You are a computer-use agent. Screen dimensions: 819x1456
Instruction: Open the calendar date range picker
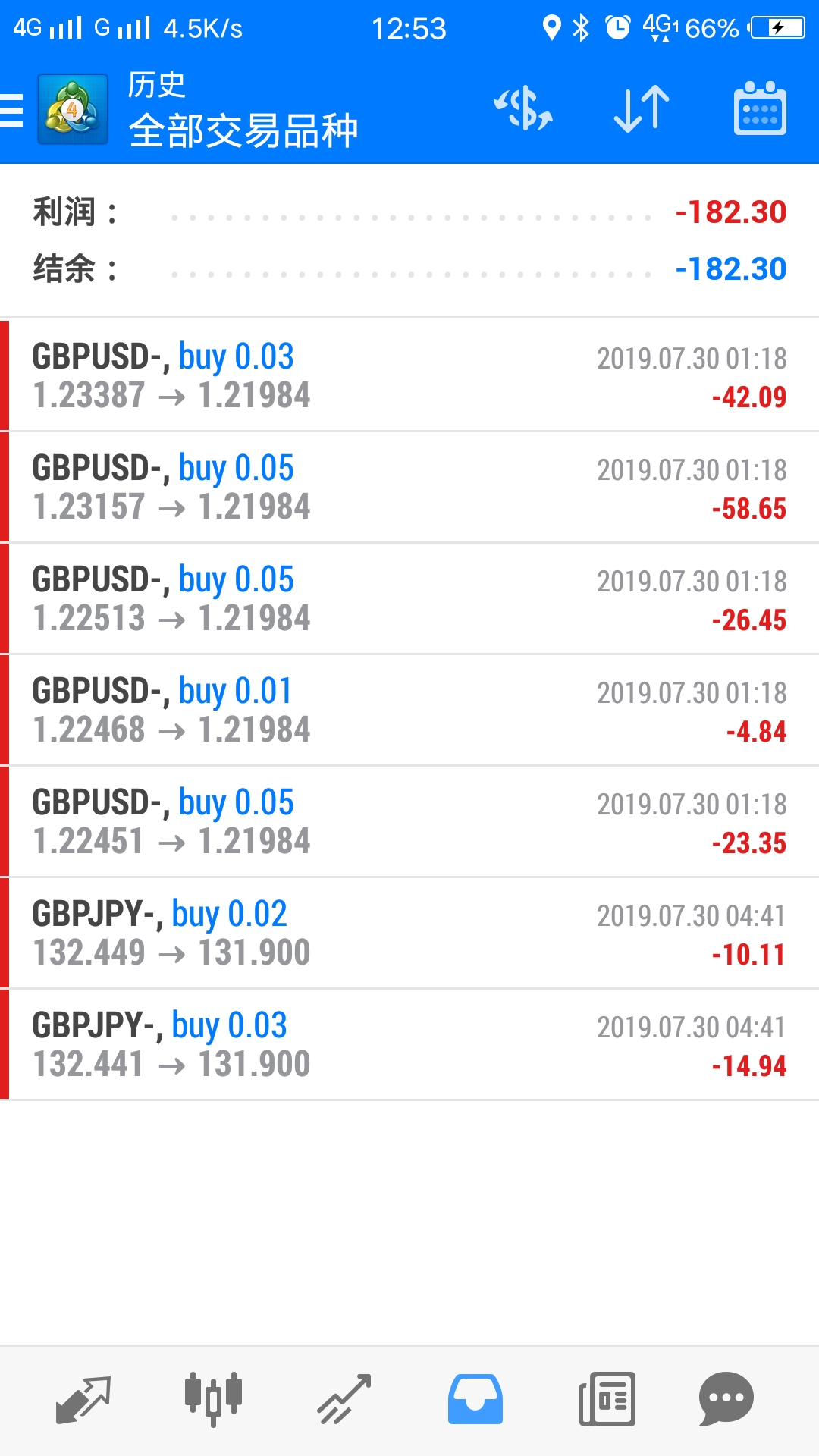click(760, 108)
